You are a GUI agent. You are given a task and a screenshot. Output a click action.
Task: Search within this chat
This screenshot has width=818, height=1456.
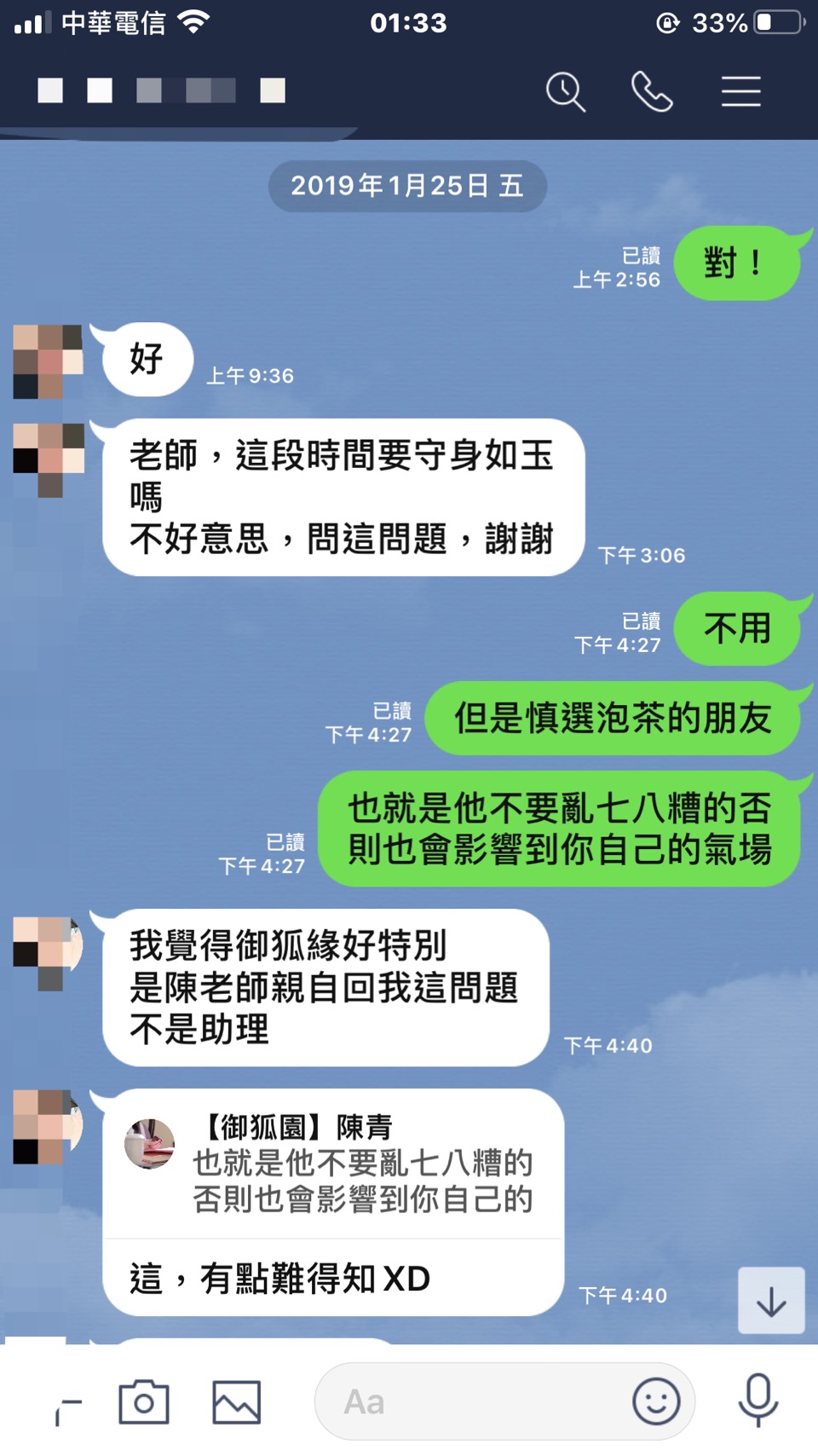[x=566, y=92]
